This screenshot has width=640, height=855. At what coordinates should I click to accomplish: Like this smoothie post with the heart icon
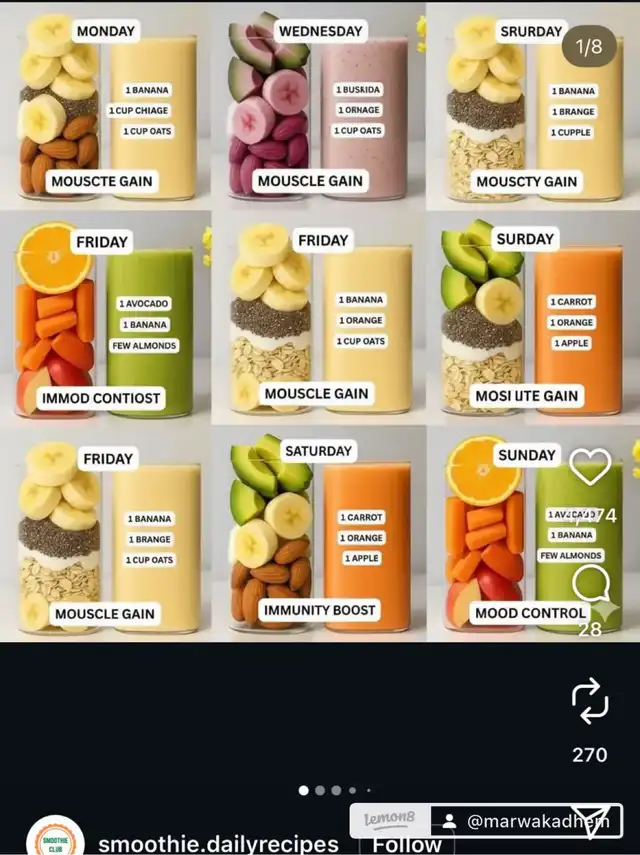590,467
